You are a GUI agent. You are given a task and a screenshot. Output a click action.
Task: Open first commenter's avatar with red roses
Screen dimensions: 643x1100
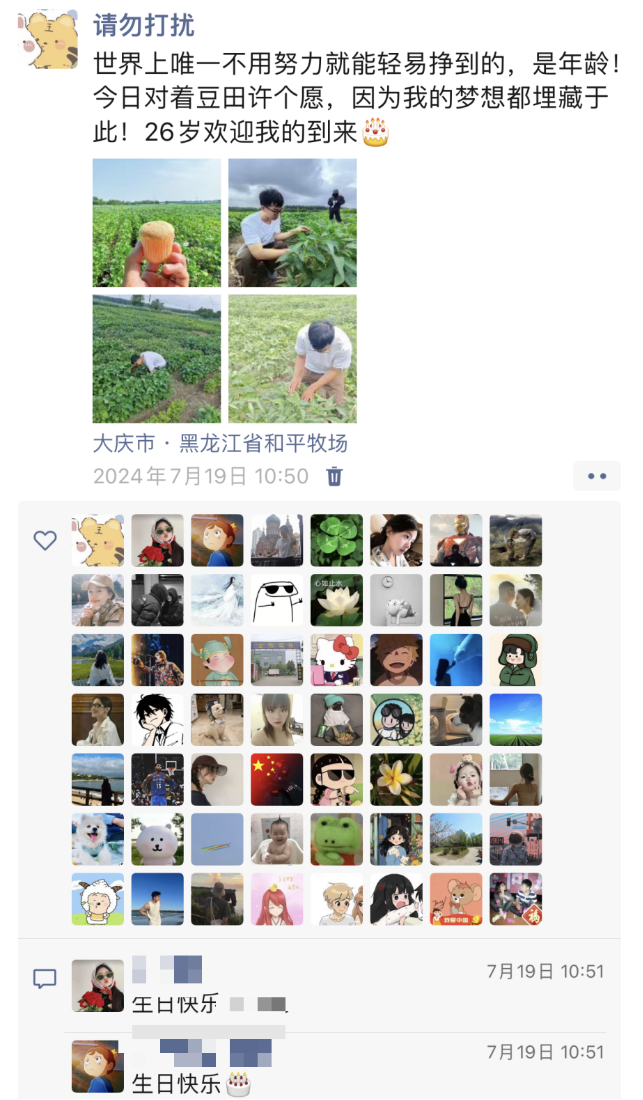98,986
